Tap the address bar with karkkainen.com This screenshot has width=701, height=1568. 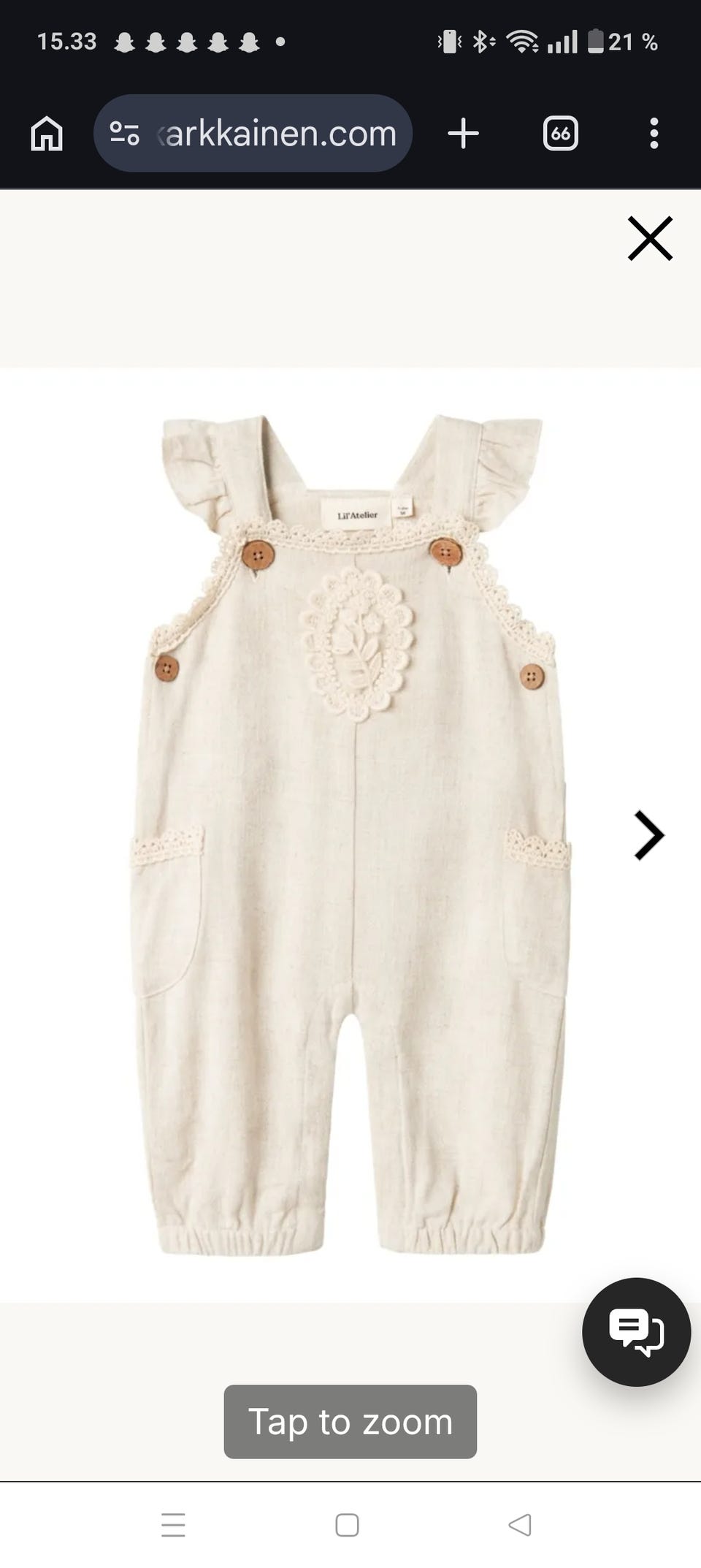coord(277,134)
